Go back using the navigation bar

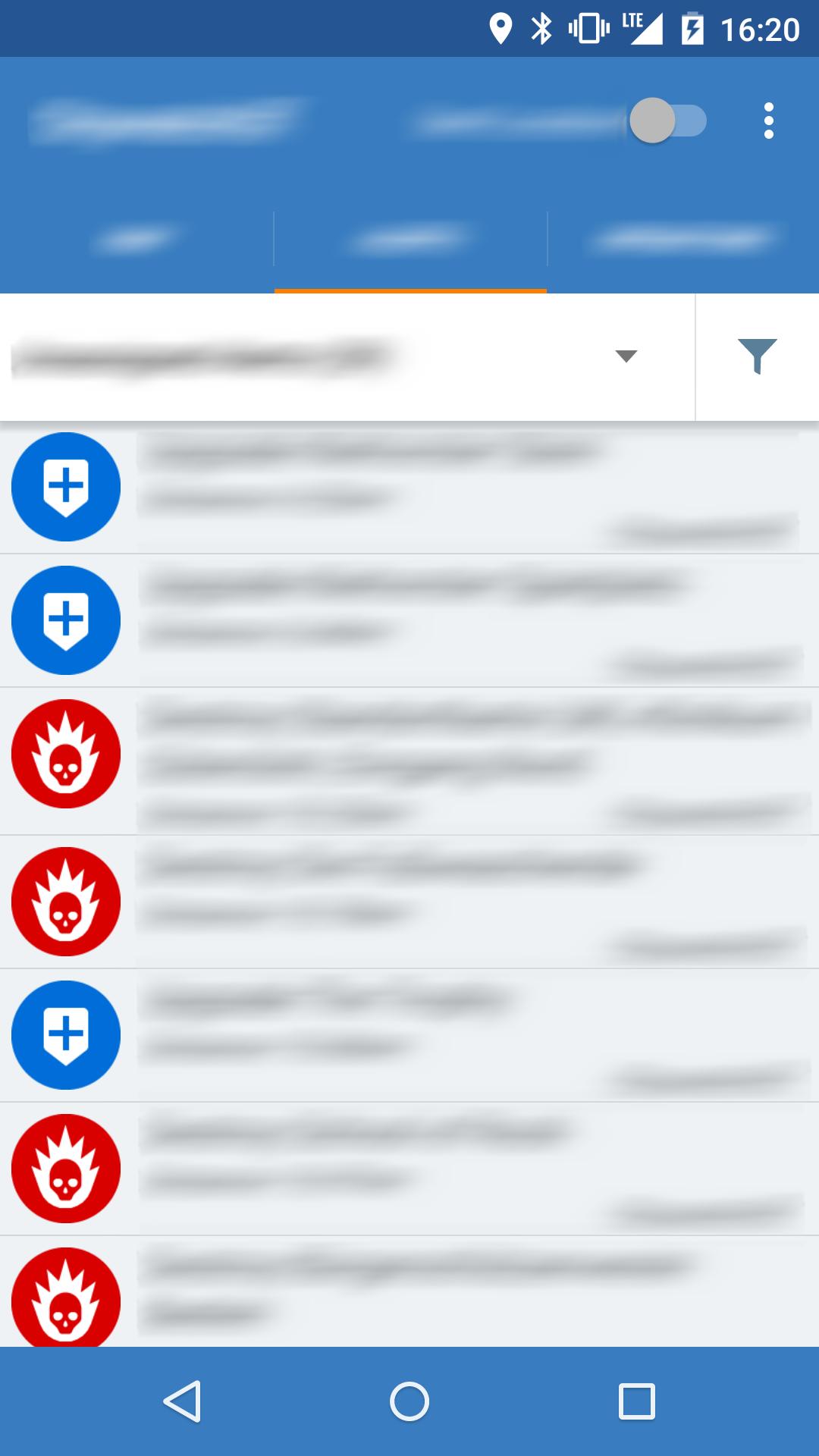[x=183, y=1401]
